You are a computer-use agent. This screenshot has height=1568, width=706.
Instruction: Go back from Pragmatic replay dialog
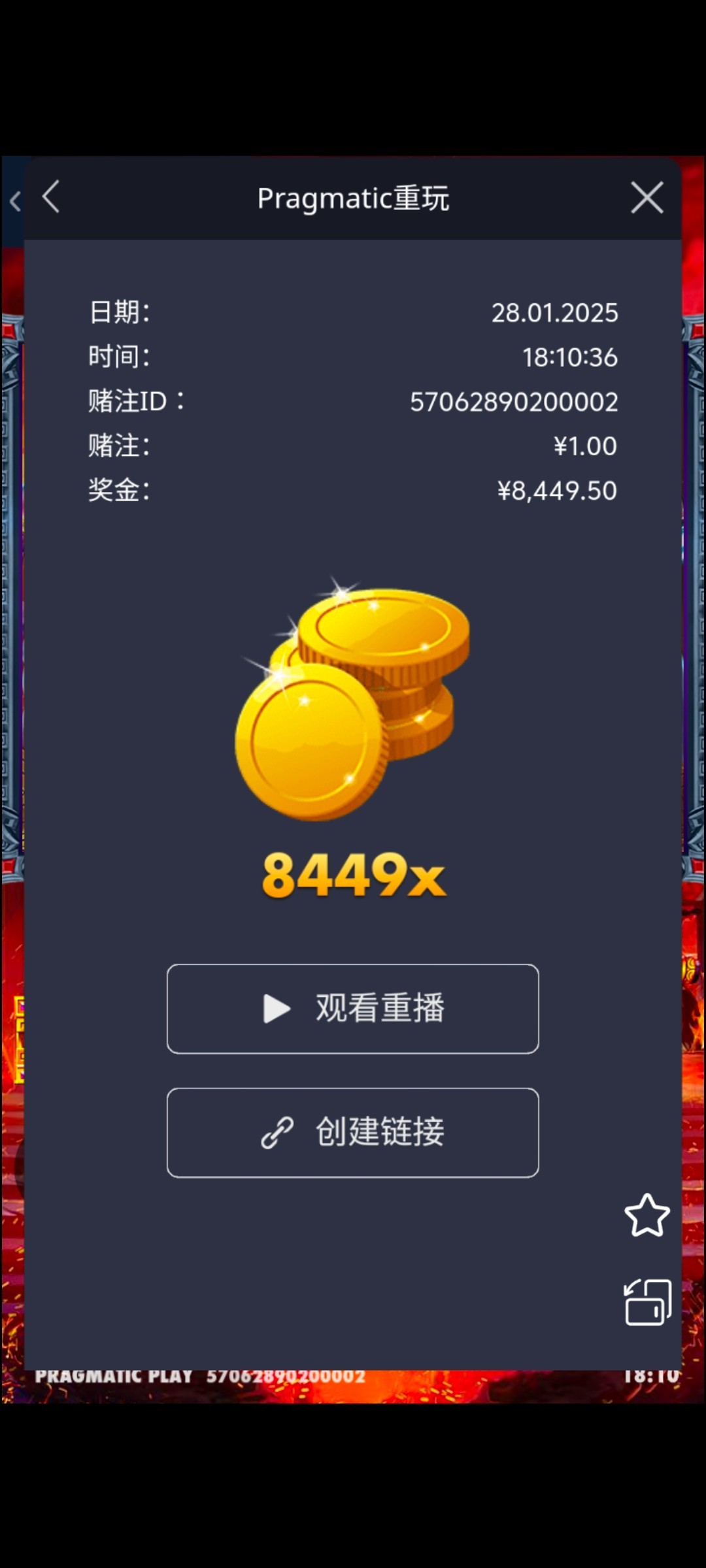click(51, 197)
